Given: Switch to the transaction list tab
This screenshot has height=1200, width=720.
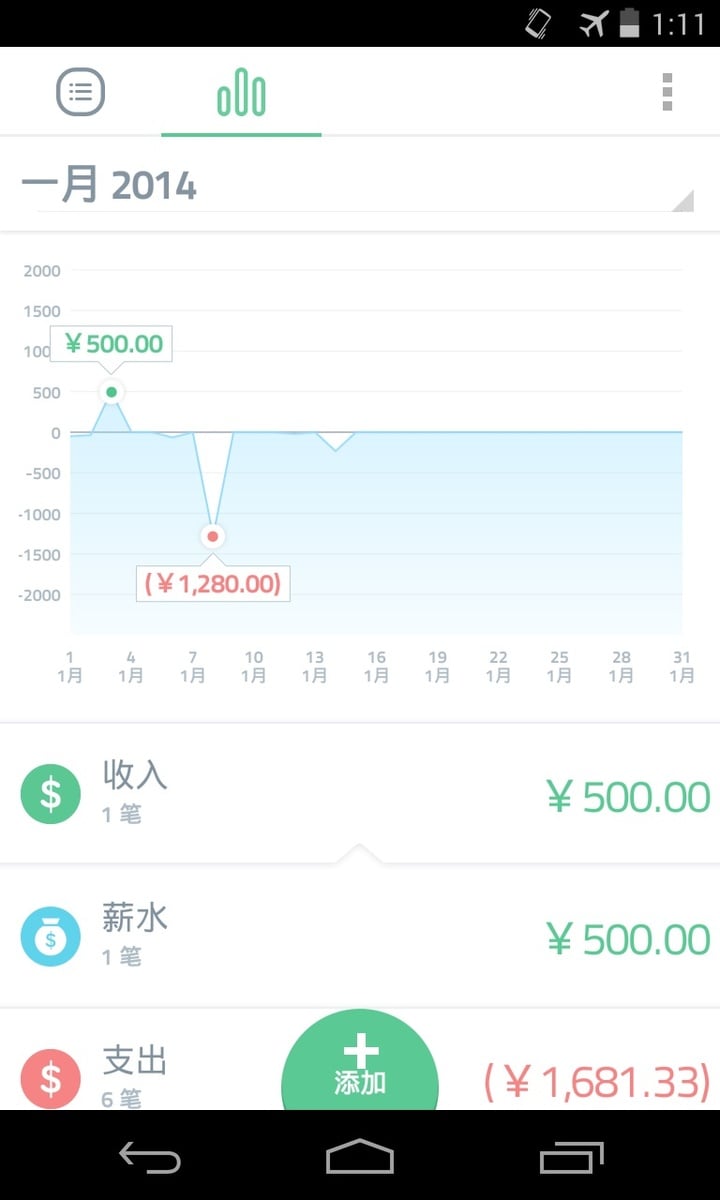Looking at the screenshot, I should click(80, 94).
